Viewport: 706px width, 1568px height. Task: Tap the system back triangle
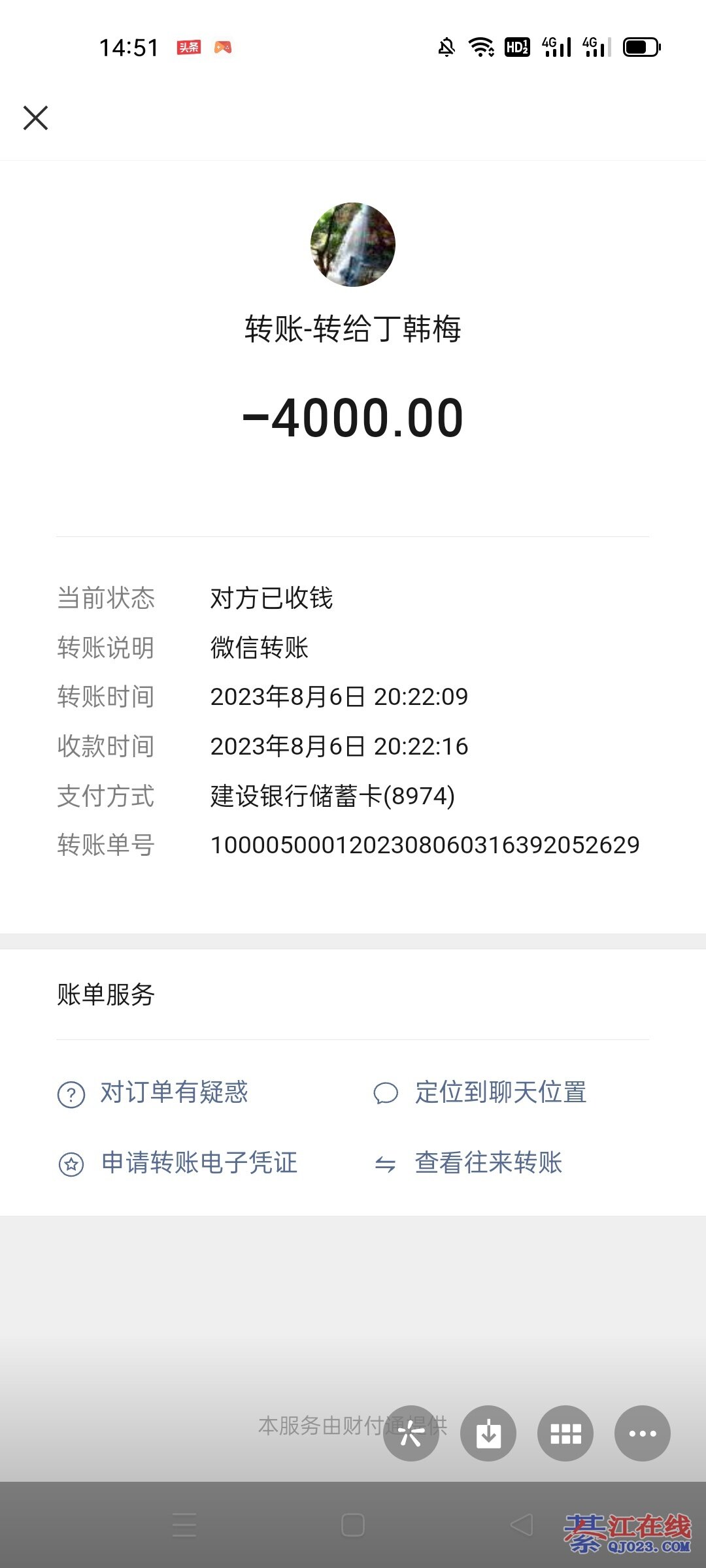pos(522,1526)
